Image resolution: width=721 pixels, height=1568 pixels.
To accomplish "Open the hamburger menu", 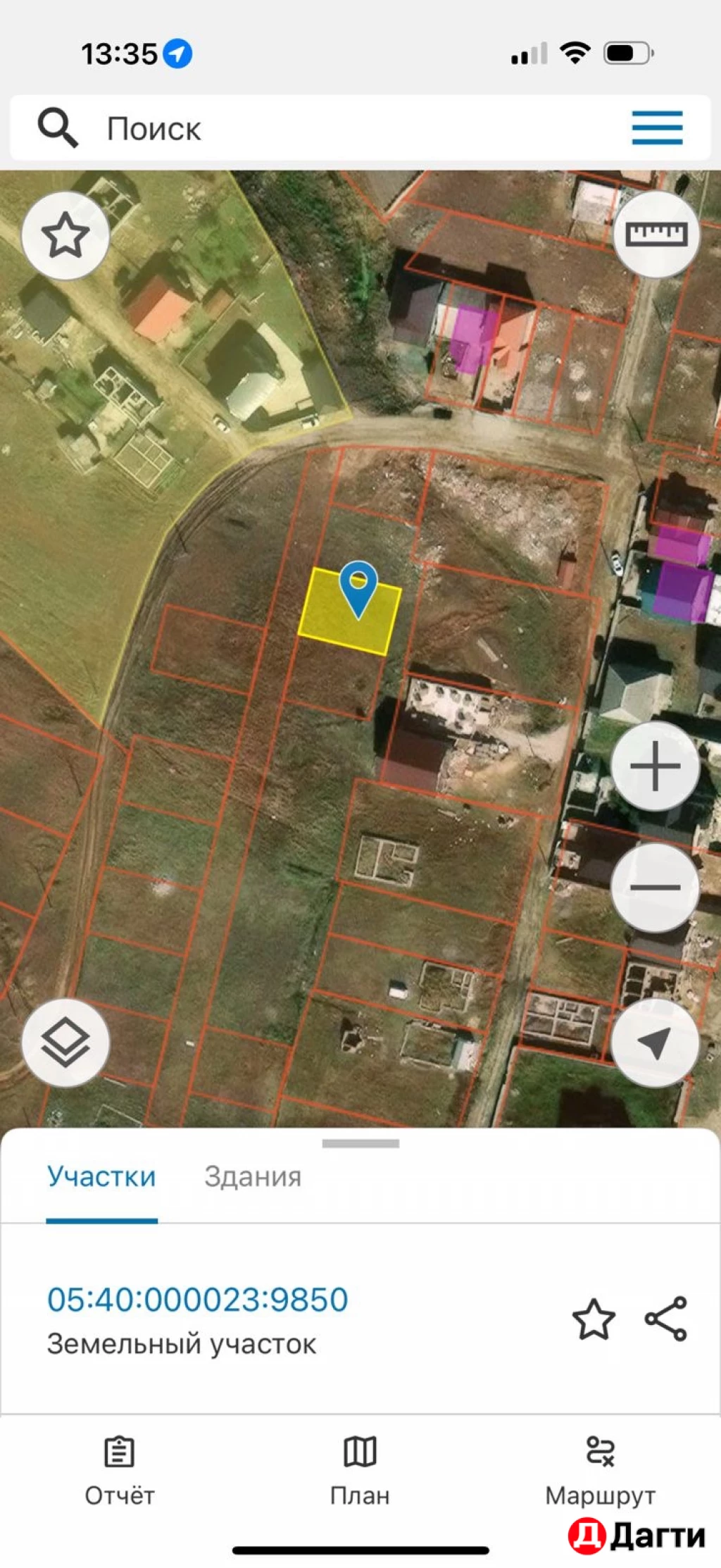I will [x=656, y=128].
